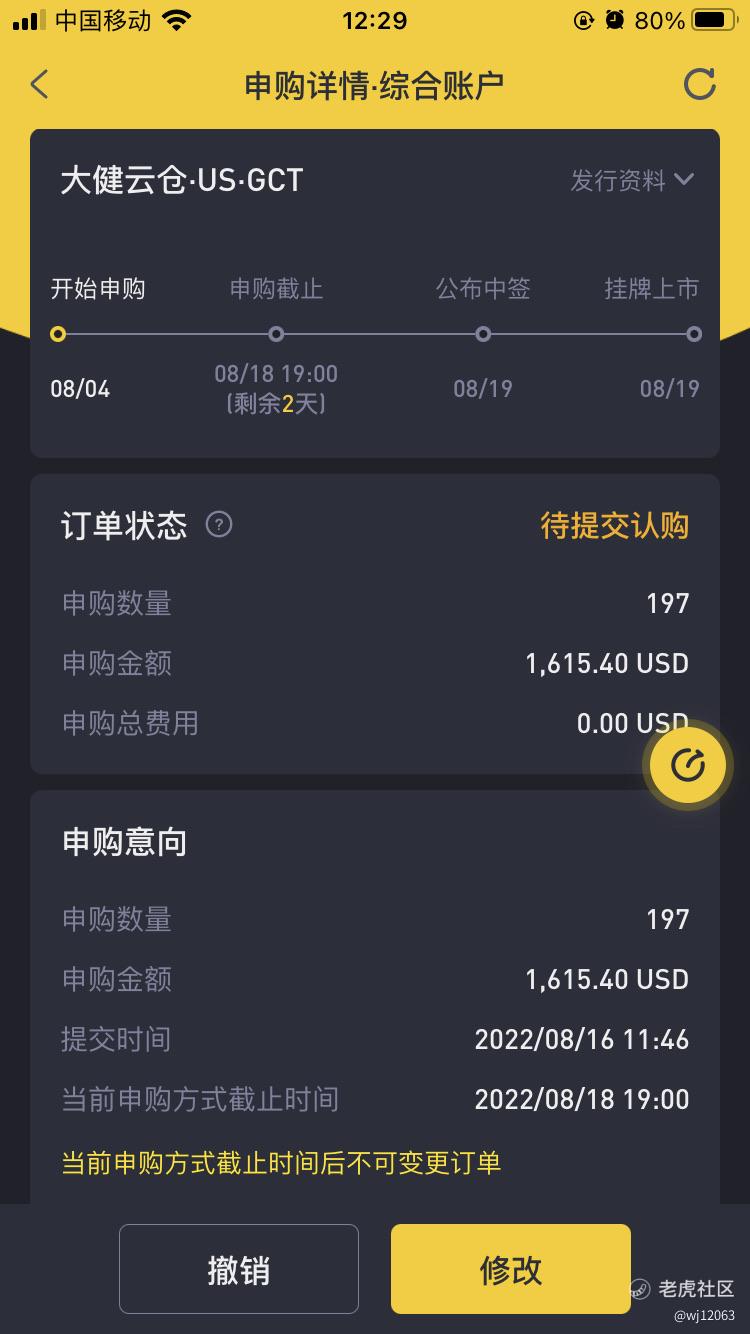
Task: Refresh the subscription details page
Action: (x=699, y=84)
